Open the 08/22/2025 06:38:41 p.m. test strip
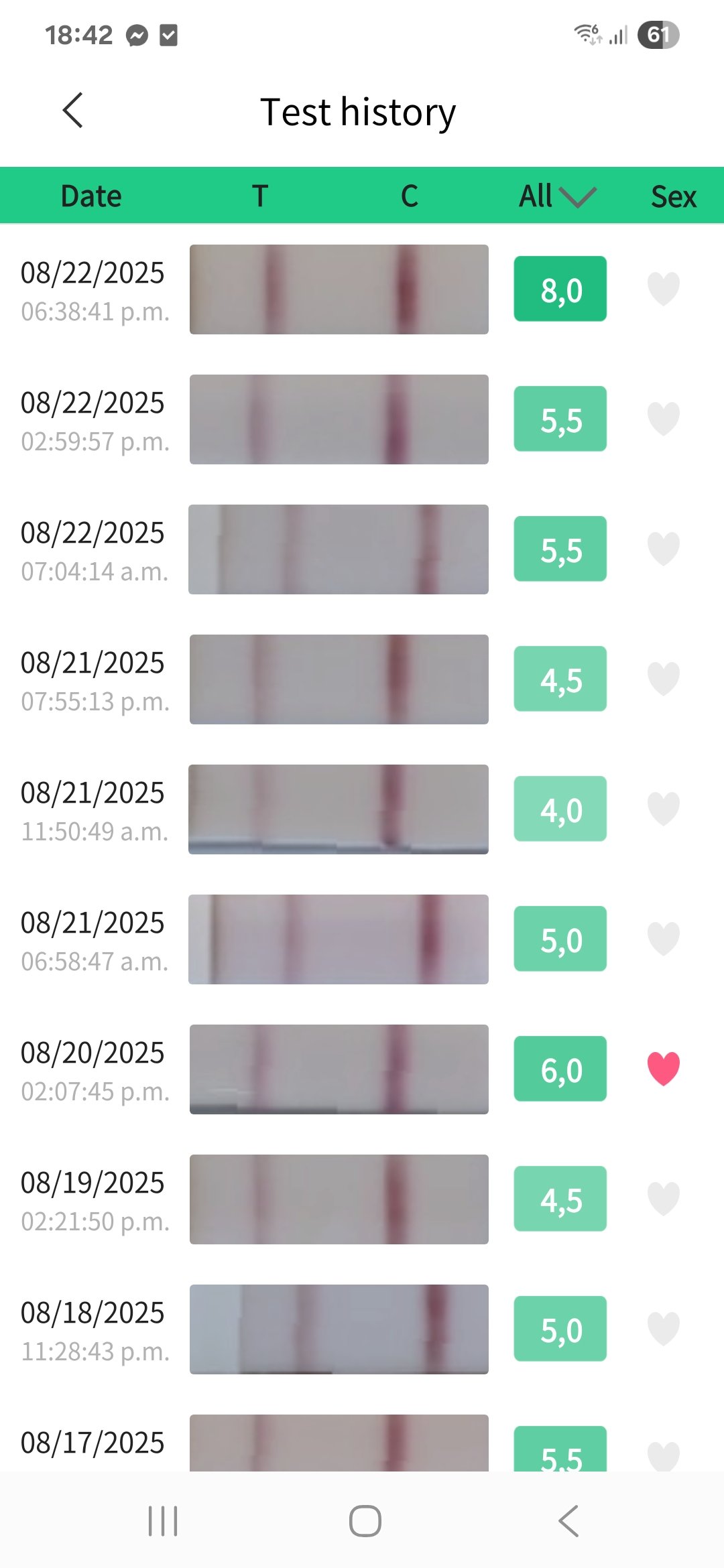This screenshot has width=724, height=1568. [339, 289]
